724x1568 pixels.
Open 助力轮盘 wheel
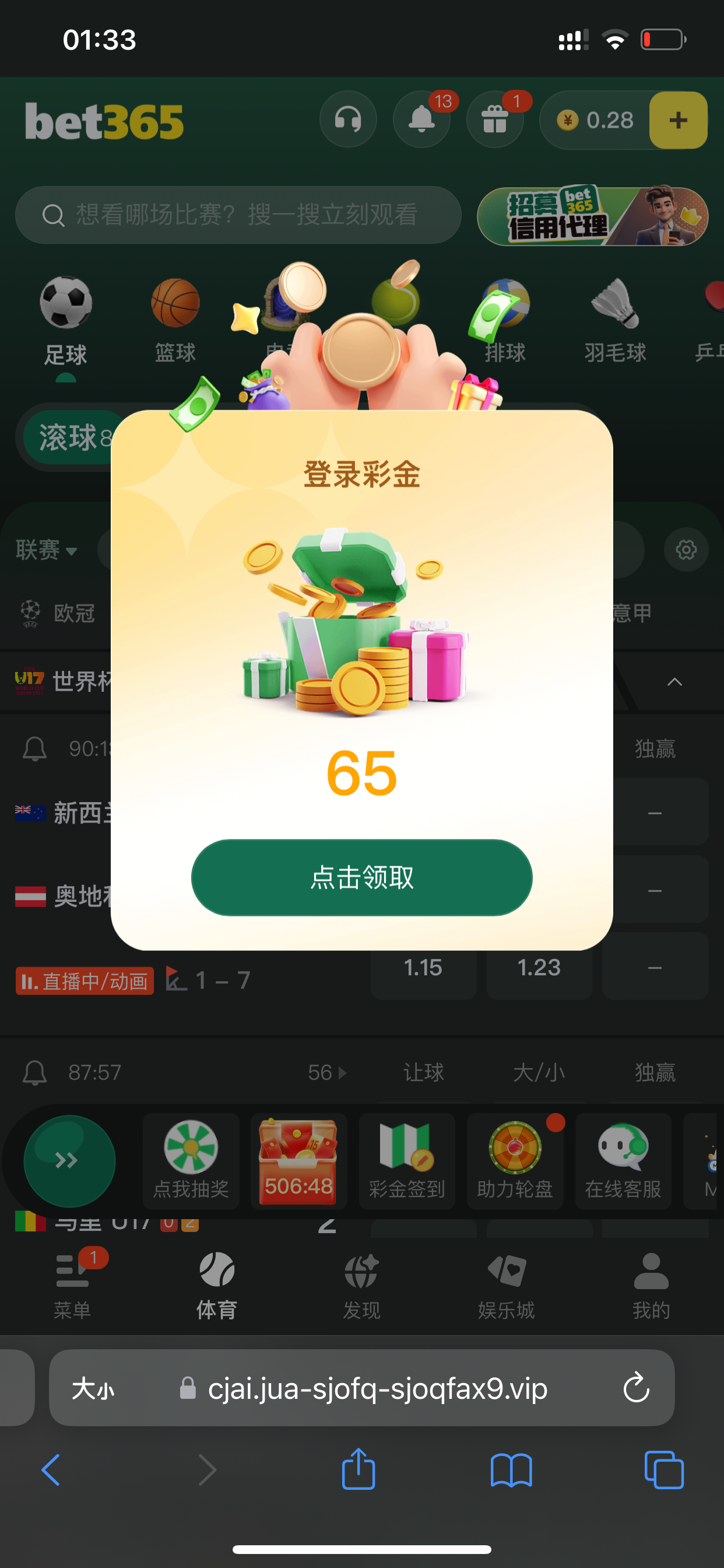click(x=515, y=1161)
